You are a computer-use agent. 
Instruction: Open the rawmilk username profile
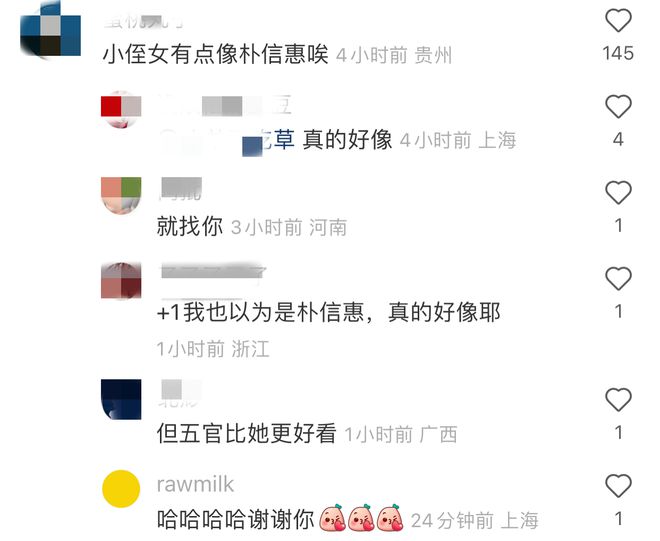195,484
